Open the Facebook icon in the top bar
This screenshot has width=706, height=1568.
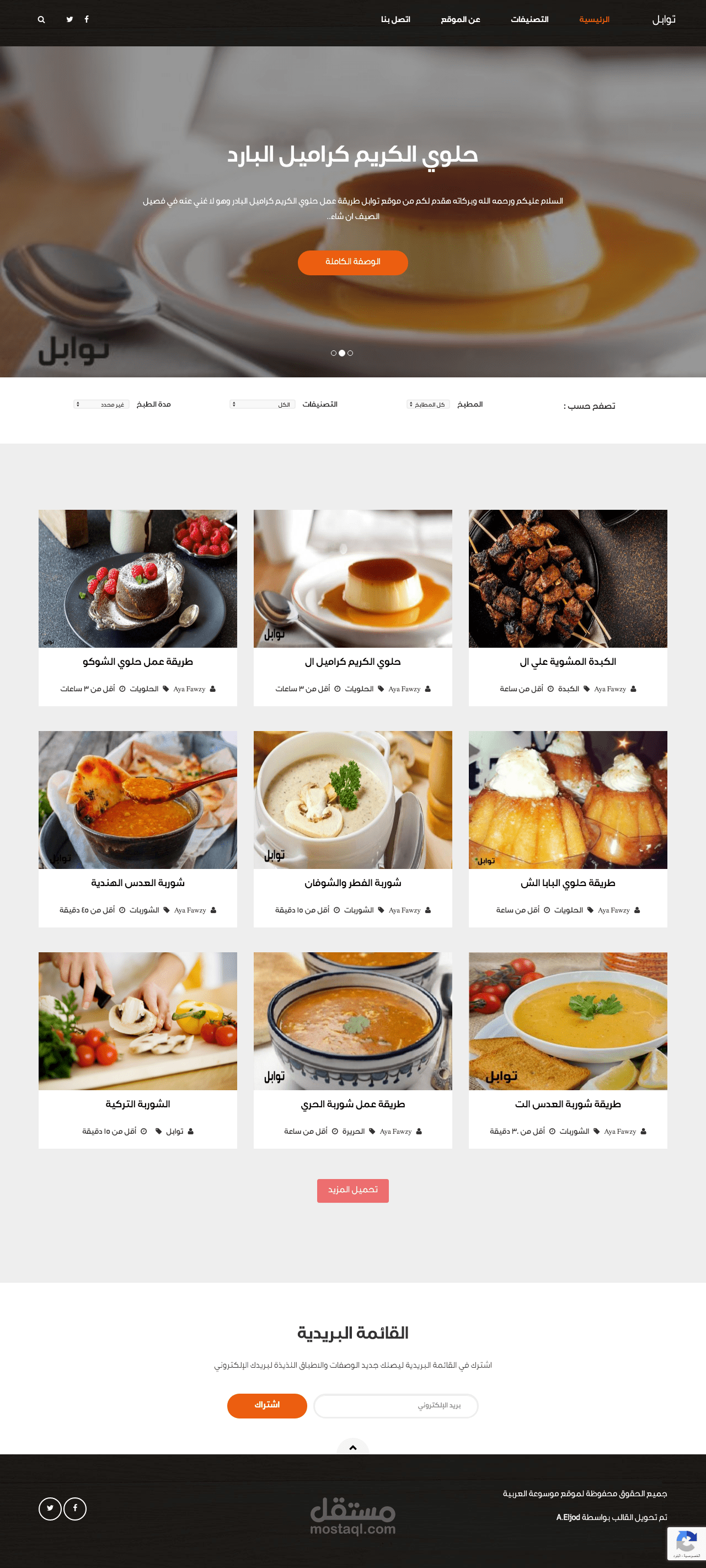[87, 19]
